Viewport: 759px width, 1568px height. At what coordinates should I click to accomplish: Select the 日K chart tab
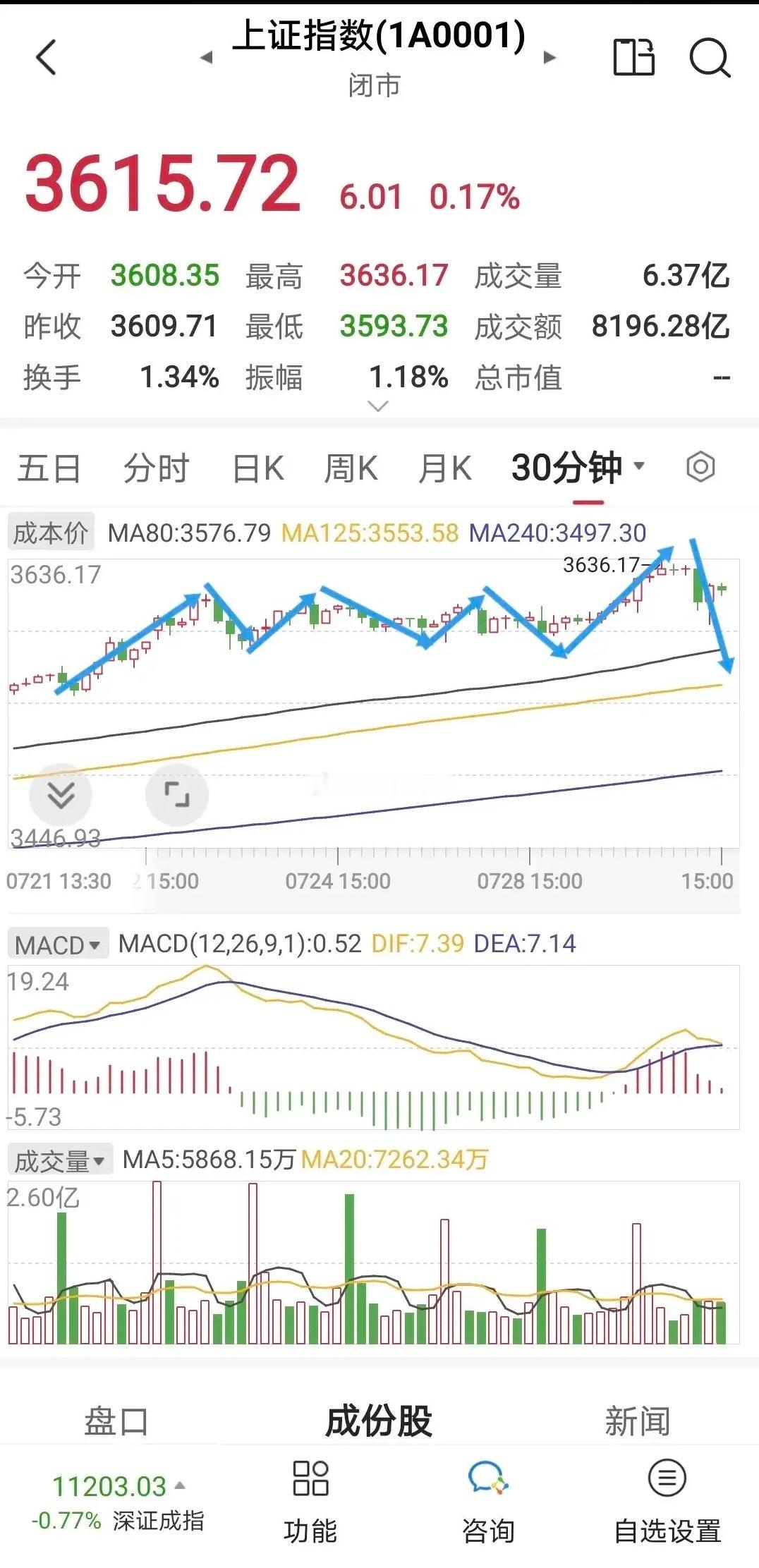[258, 468]
